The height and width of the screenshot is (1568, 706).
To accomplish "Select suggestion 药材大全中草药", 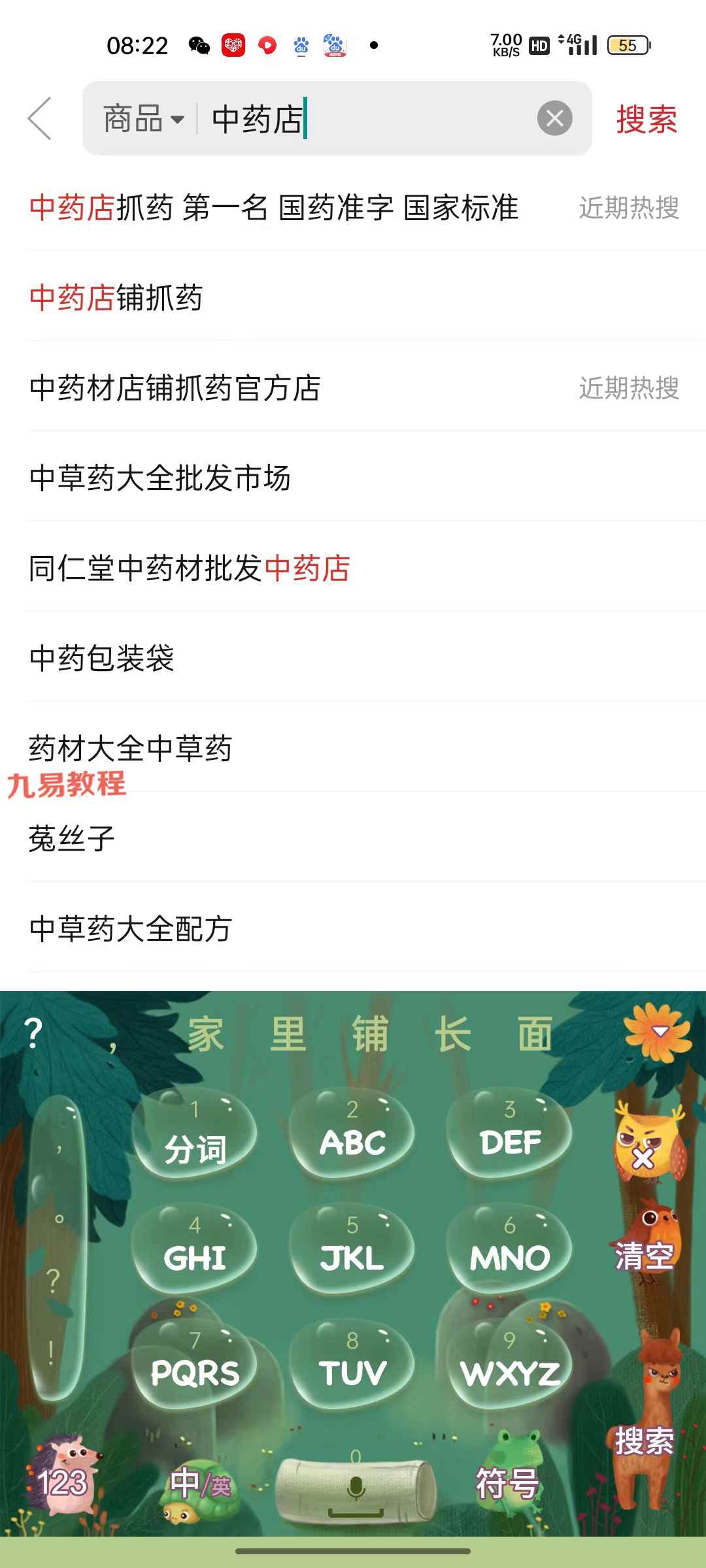I will (x=353, y=749).
